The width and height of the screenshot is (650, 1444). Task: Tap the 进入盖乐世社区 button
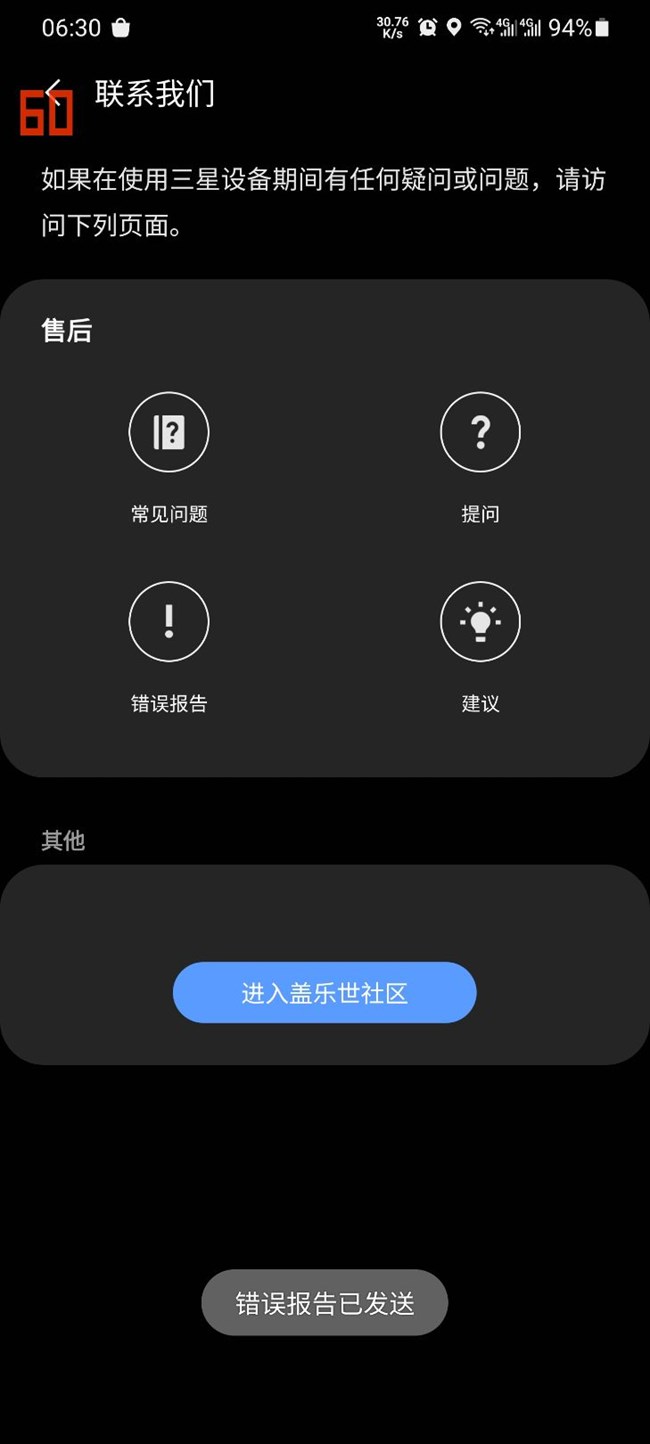(x=325, y=993)
